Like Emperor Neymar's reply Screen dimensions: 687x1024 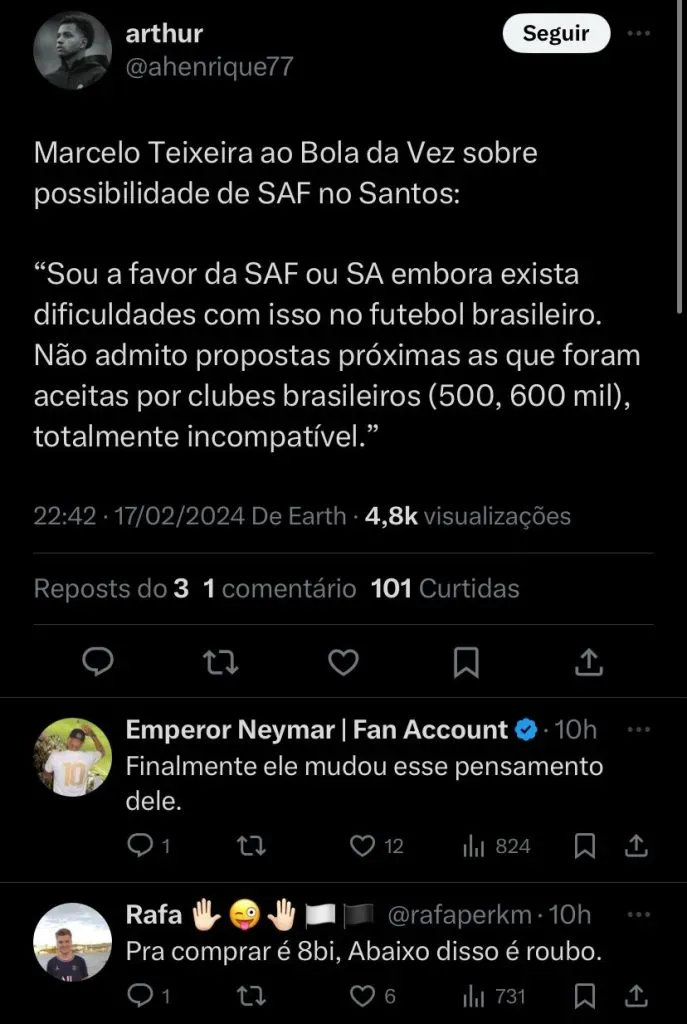point(362,847)
